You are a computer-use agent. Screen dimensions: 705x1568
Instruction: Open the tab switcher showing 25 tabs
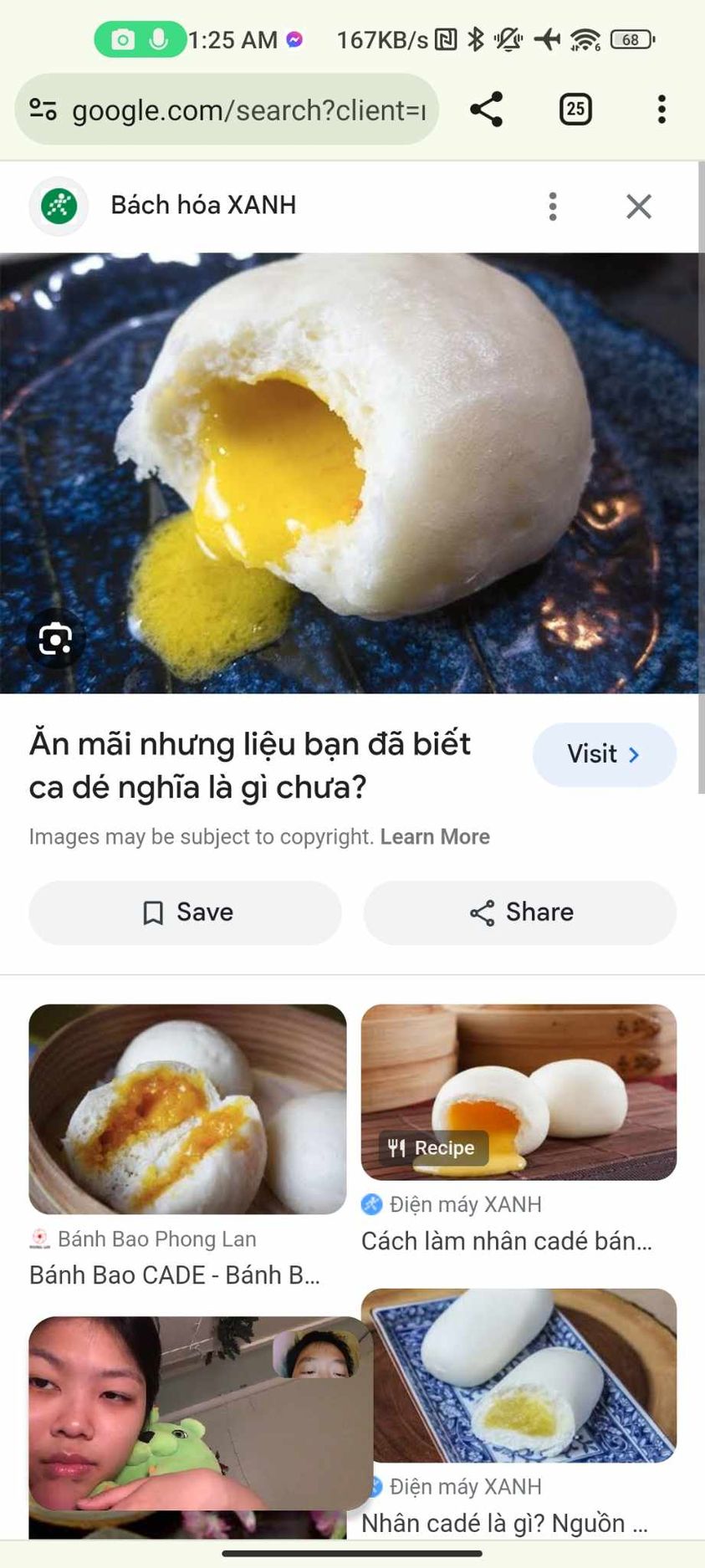(x=575, y=110)
